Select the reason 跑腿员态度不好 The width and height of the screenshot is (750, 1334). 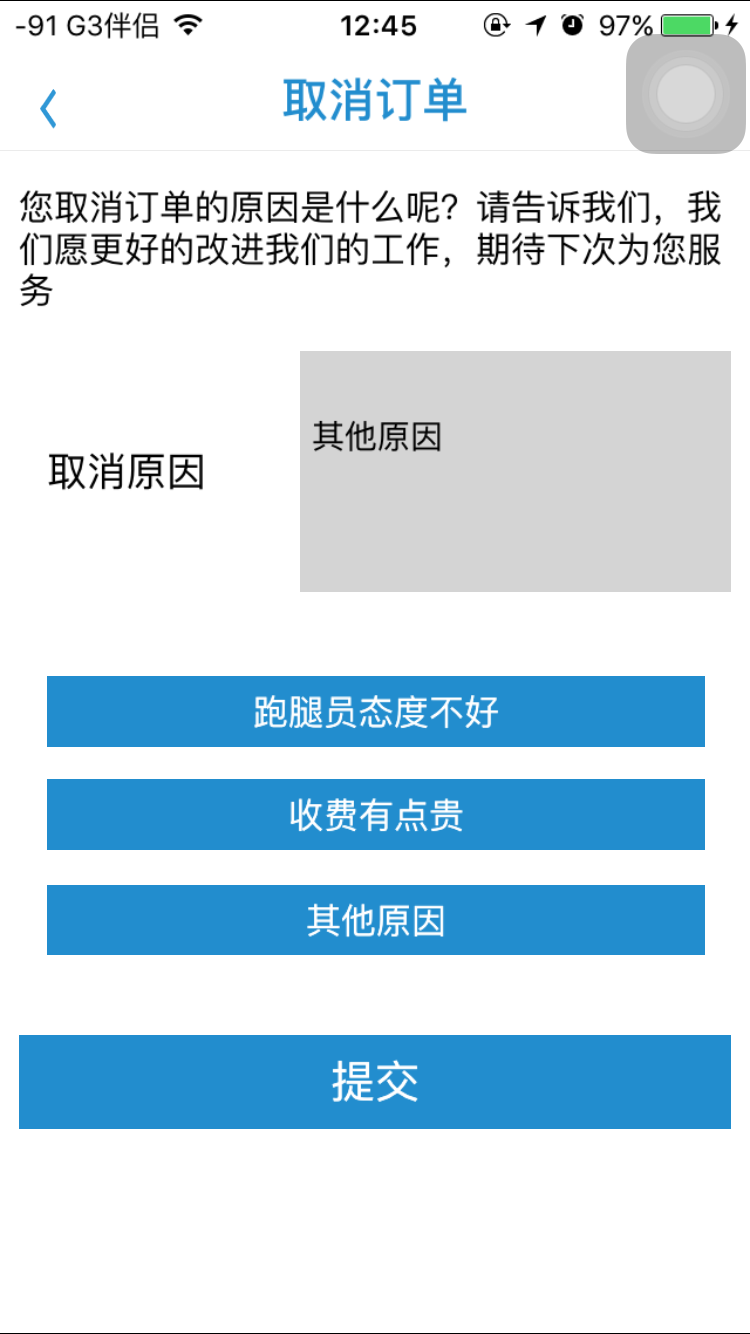[x=376, y=711]
